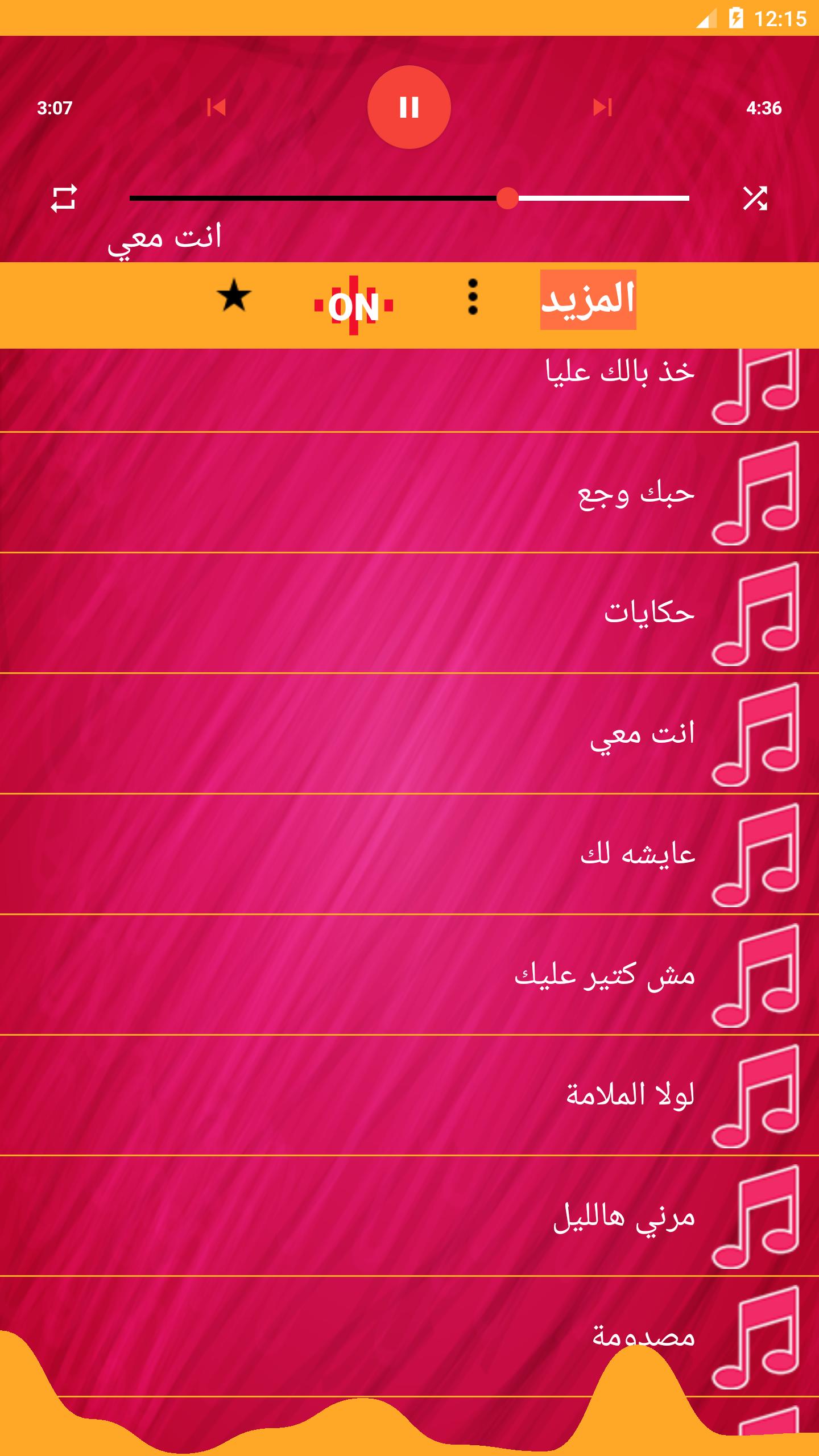Play the song مرني هالليل
Image resolution: width=819 pixels, height=1456 pixels.
tap(624, 1217)
